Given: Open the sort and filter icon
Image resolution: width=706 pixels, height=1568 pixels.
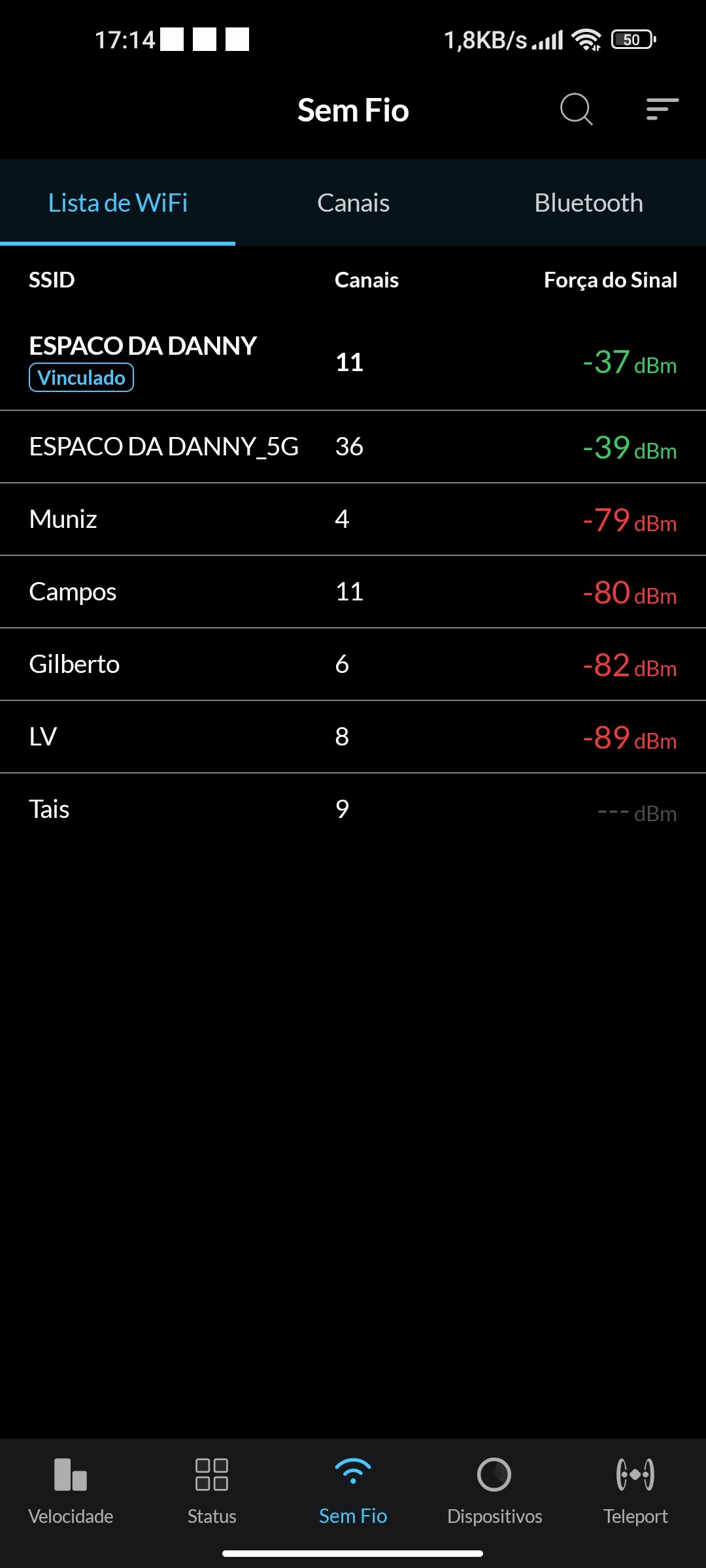Looking at the screenshot, I should pos(662,109).
